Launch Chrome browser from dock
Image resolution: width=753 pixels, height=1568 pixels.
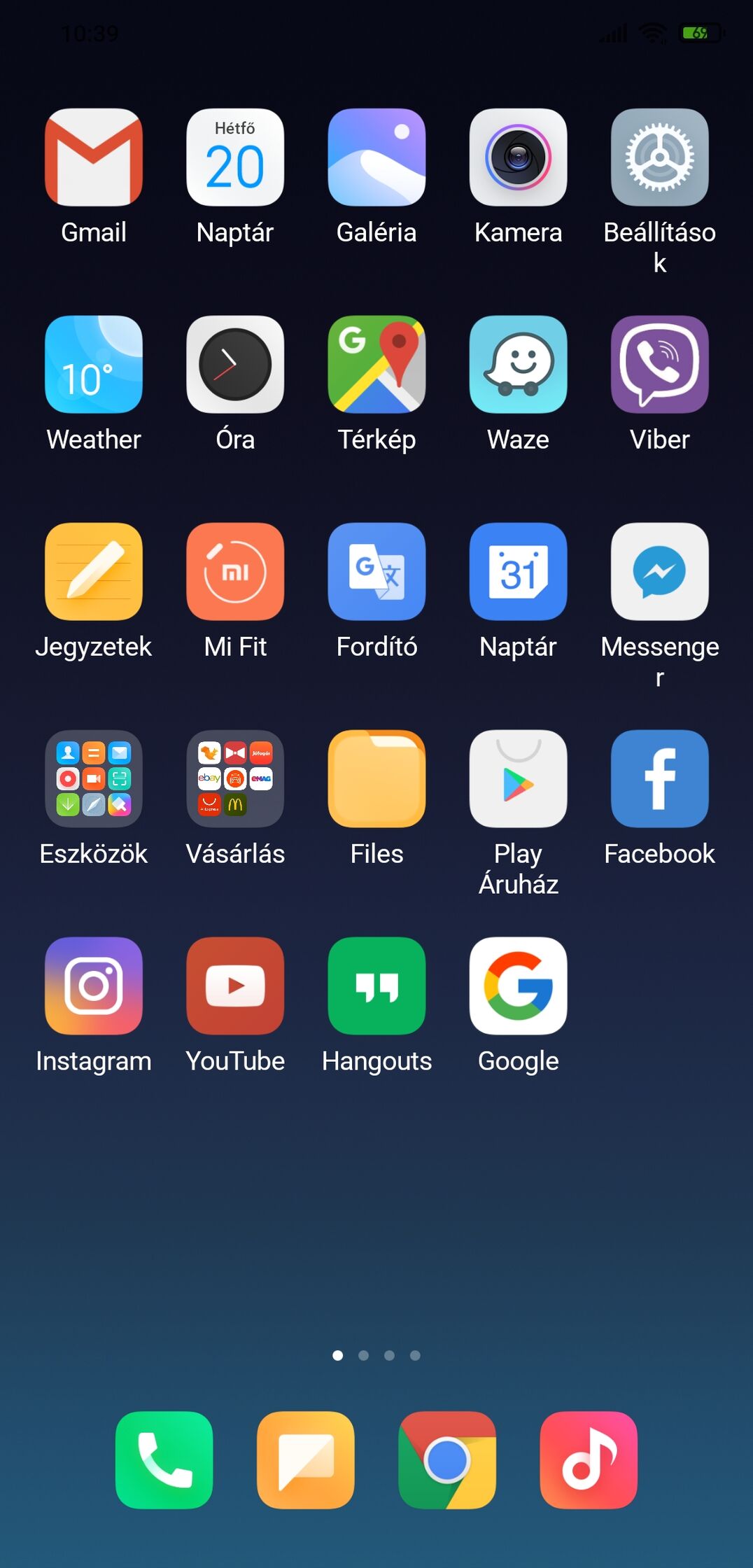coord(447,1460)
